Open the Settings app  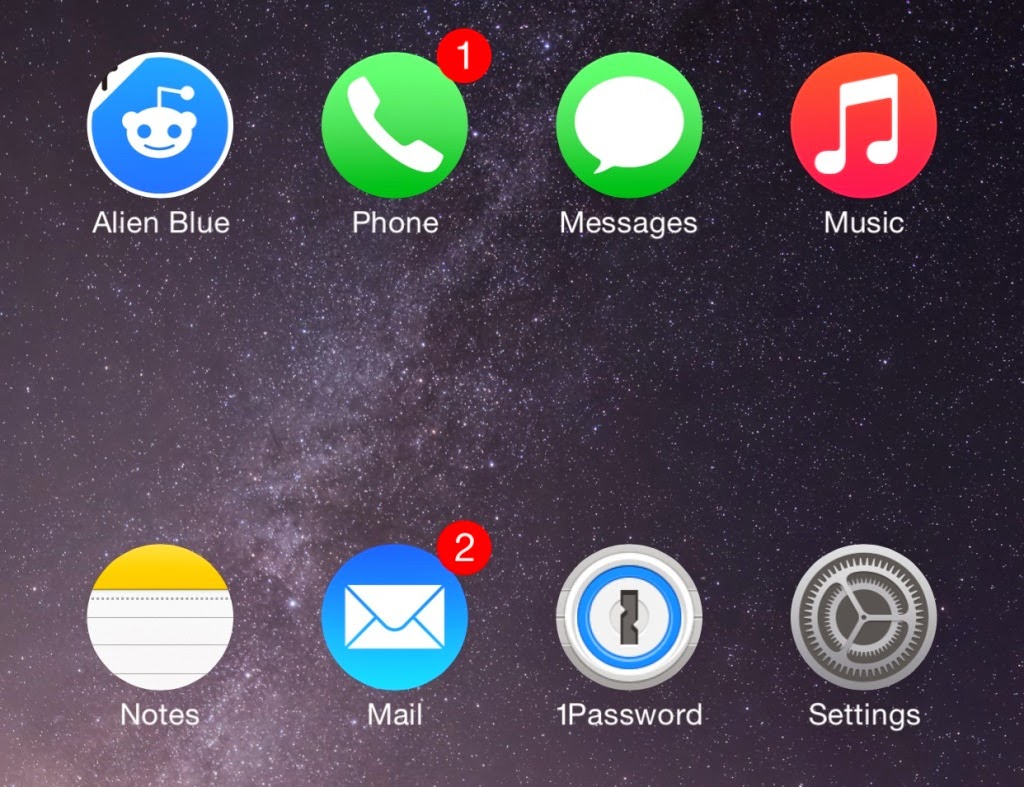tap(863, 617)
